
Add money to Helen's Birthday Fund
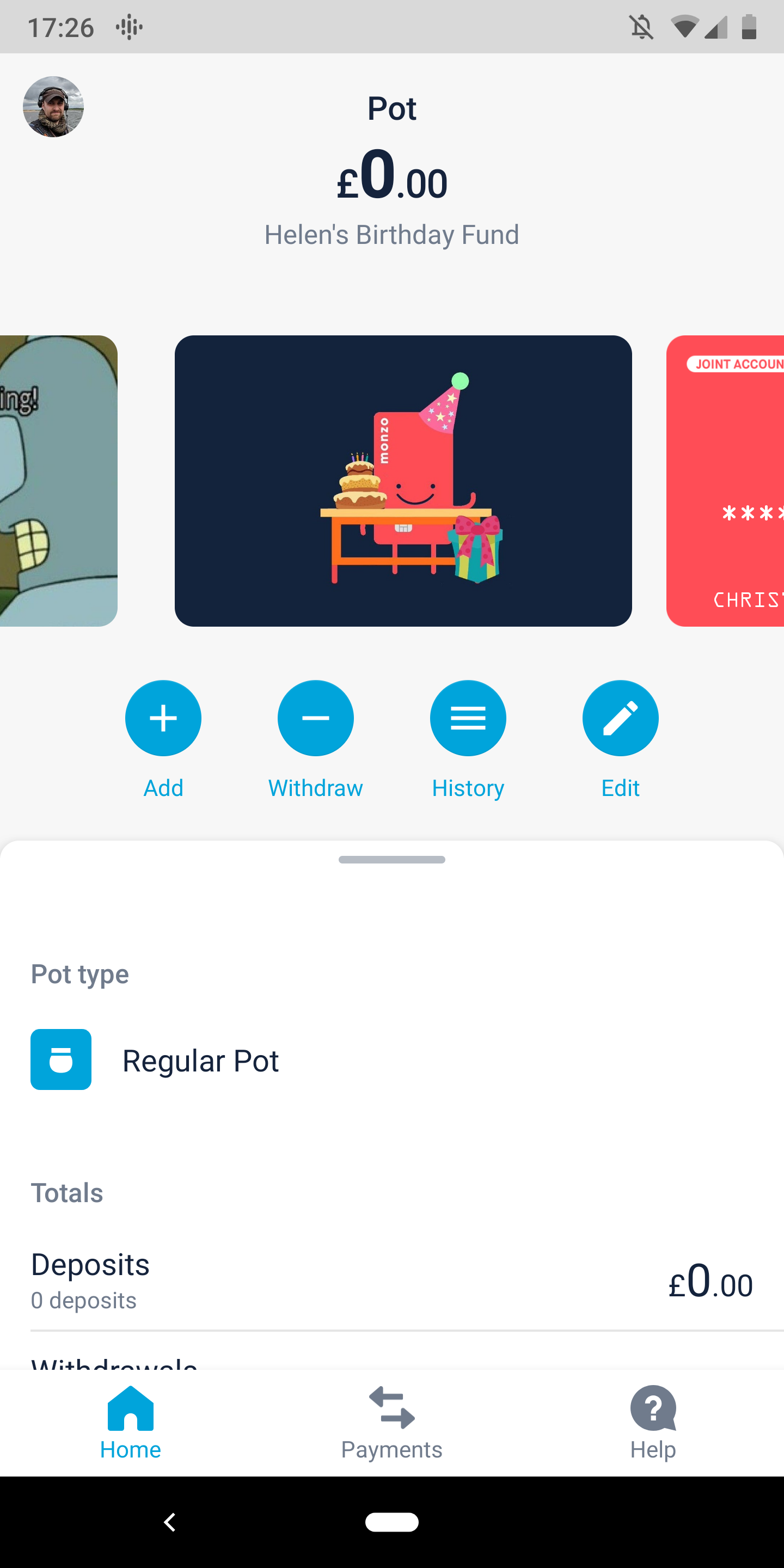coord(163,718)
